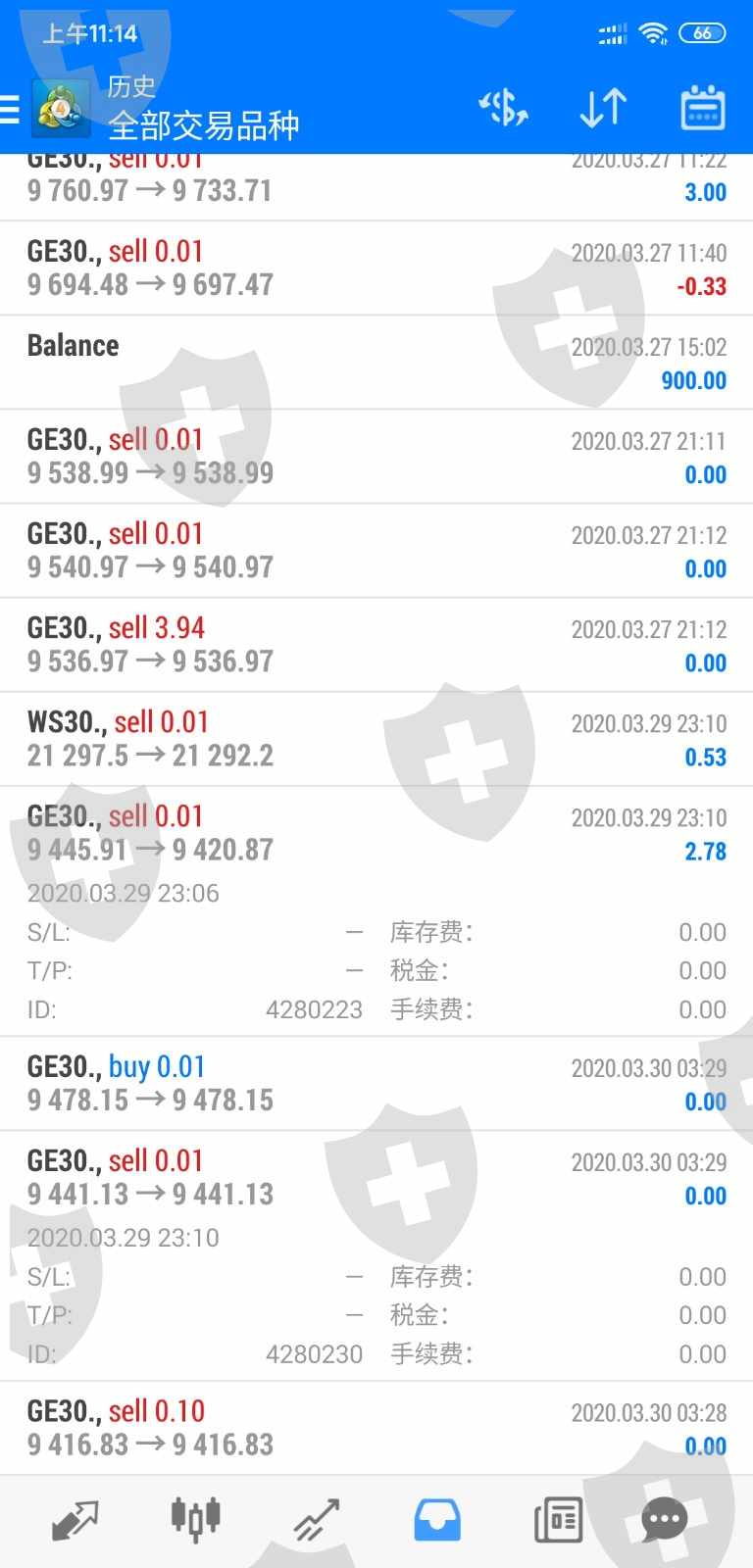Image resolution: width=753 pixels, height=1568 pixels.
Task: Pick a date range with the calendar icon
Action: (703, 108)
